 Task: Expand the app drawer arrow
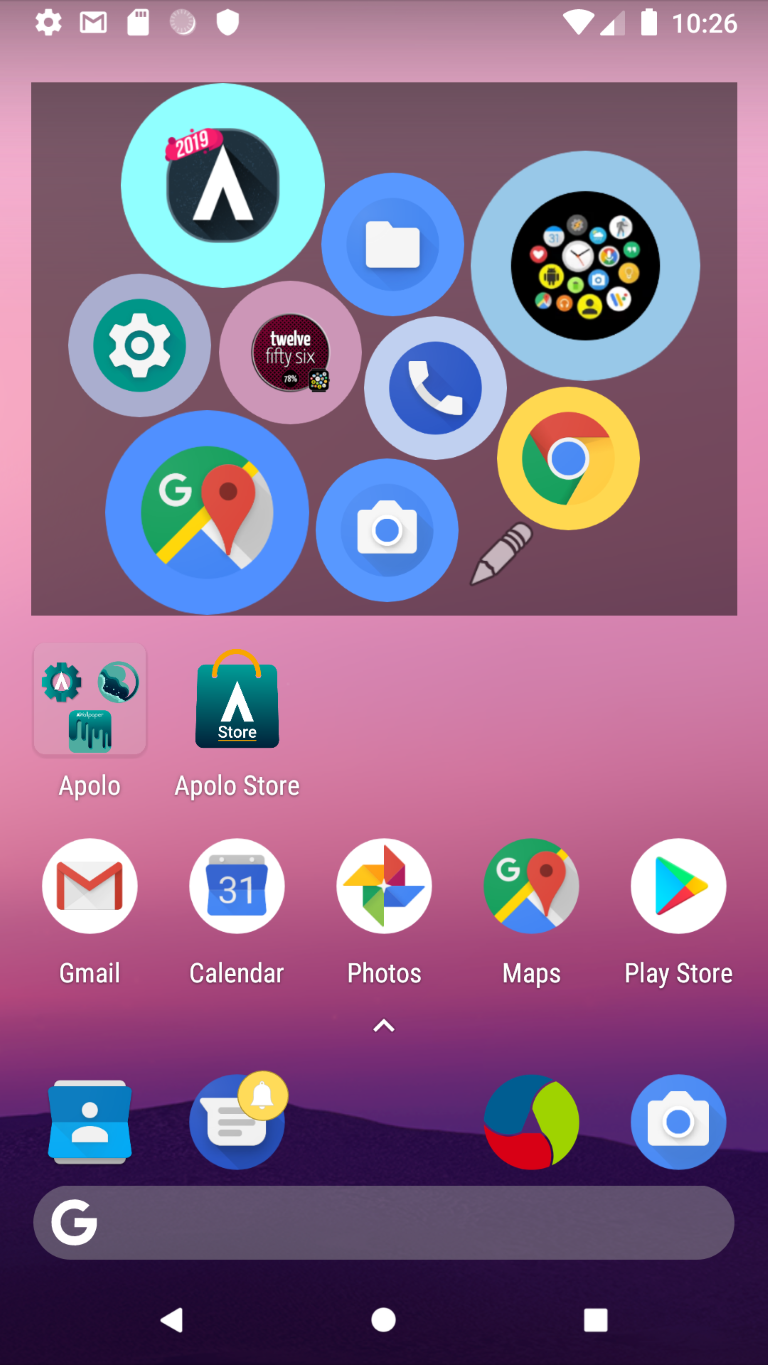pos(384,1026)
